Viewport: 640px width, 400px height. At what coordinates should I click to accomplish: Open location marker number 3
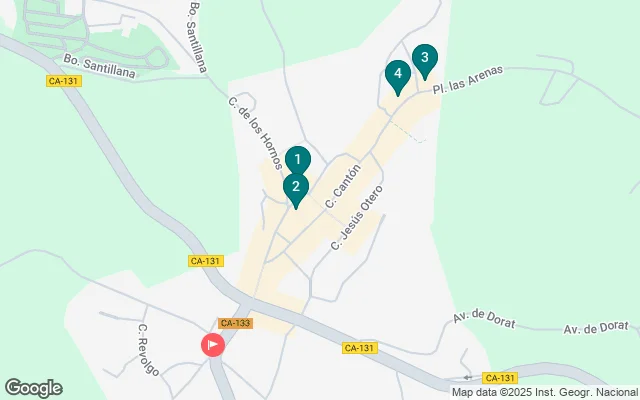(x=424, y=59)
